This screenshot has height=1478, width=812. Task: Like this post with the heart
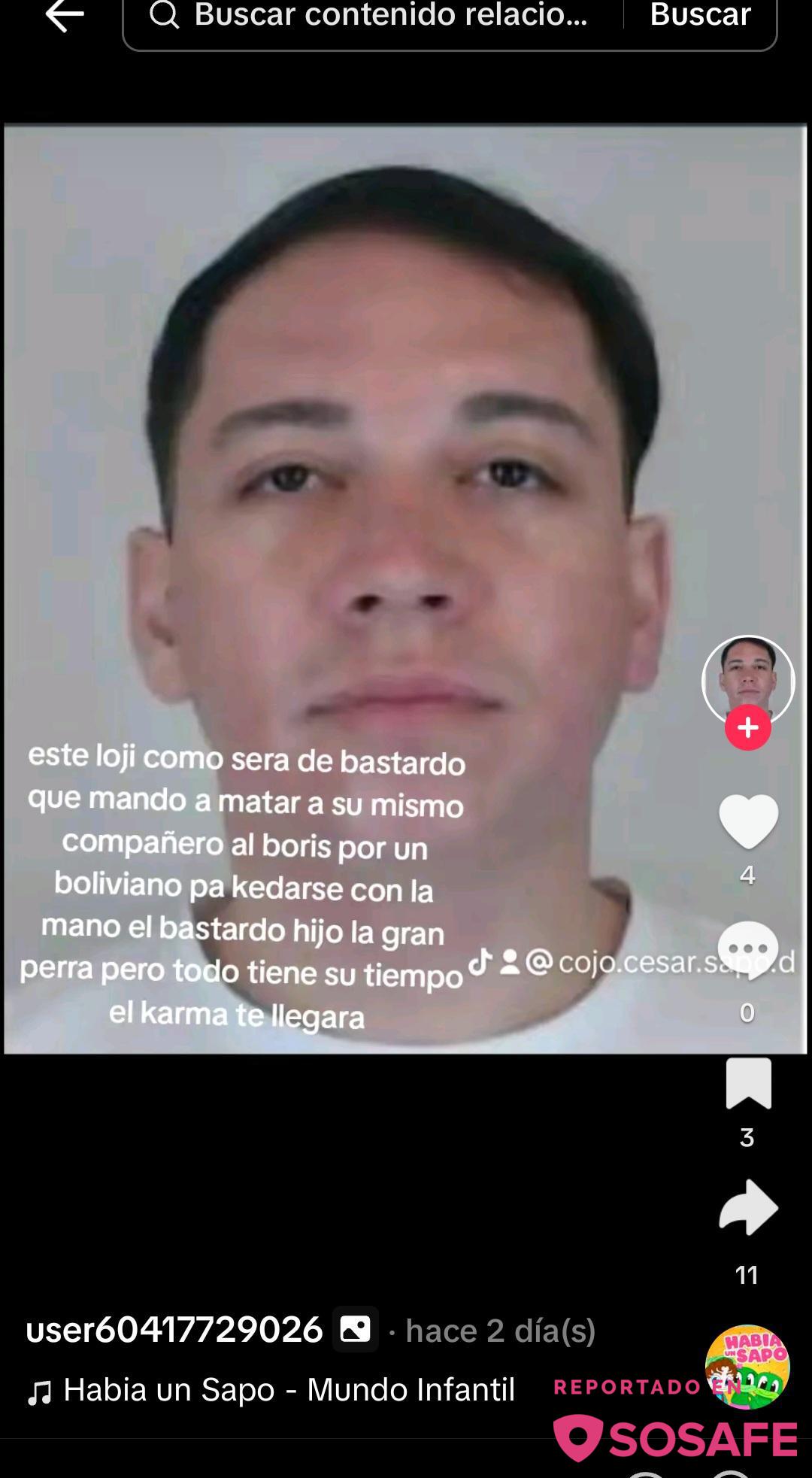pos(748,821)
